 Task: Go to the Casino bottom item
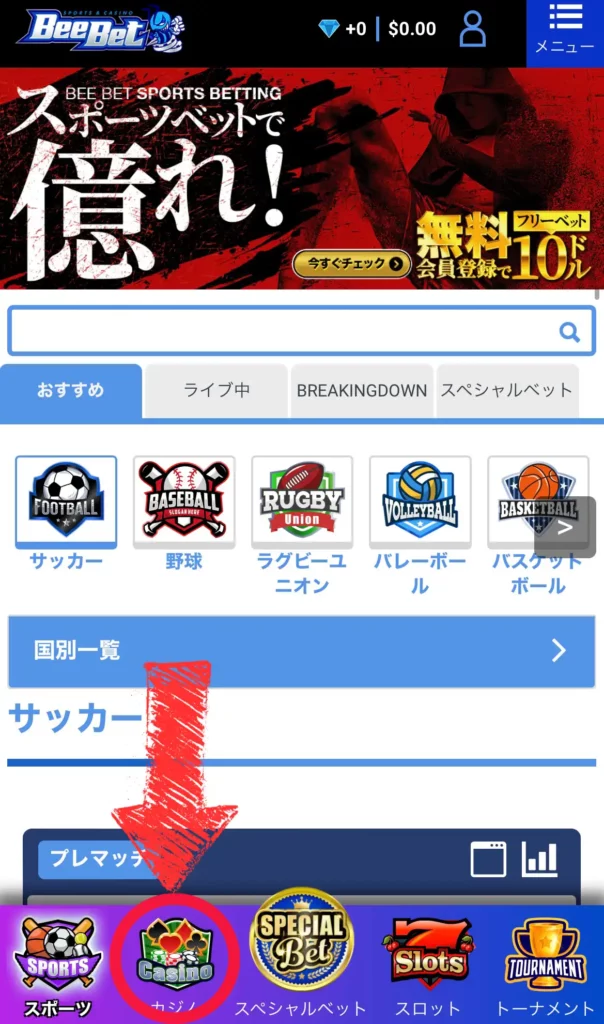pyautogui.click(x=176, y=960)
